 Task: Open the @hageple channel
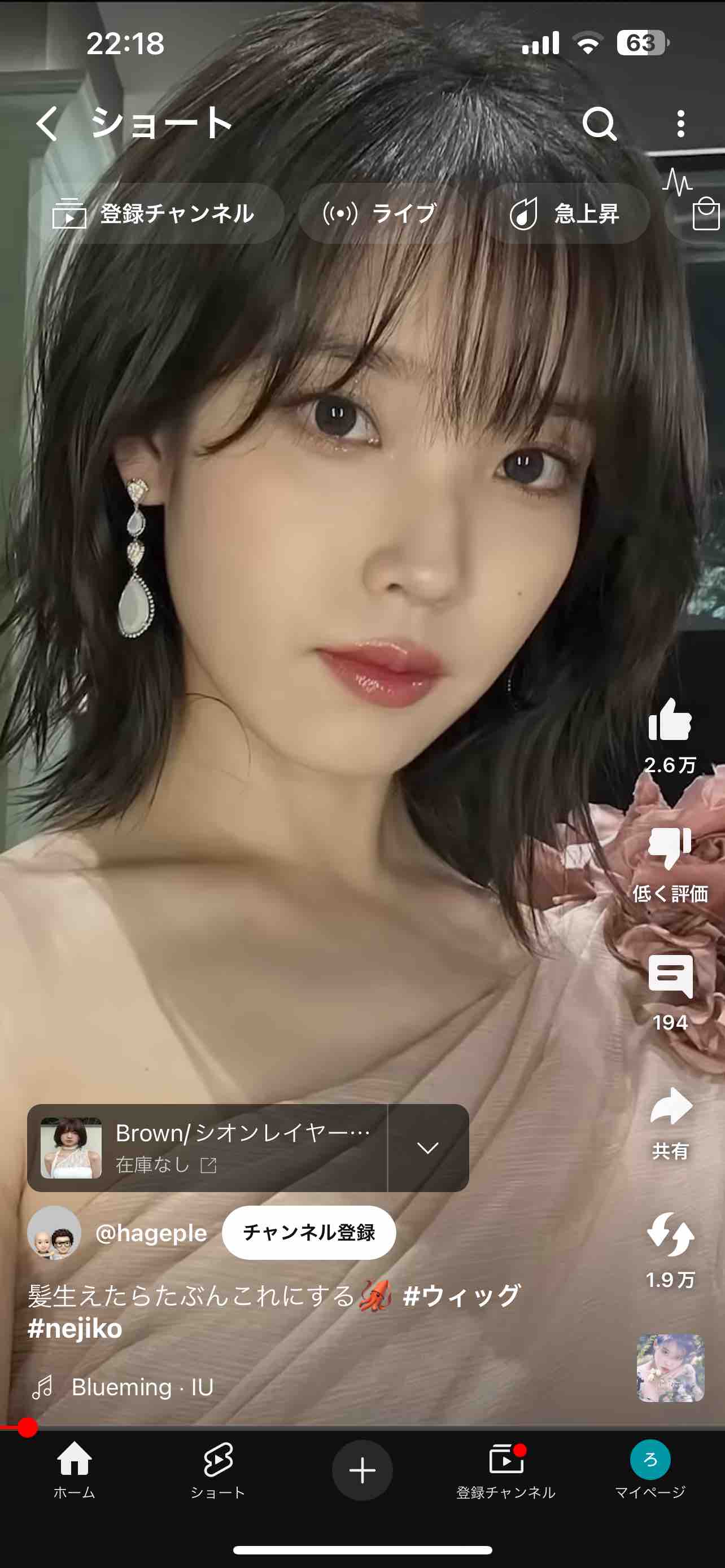[151, 1233]
